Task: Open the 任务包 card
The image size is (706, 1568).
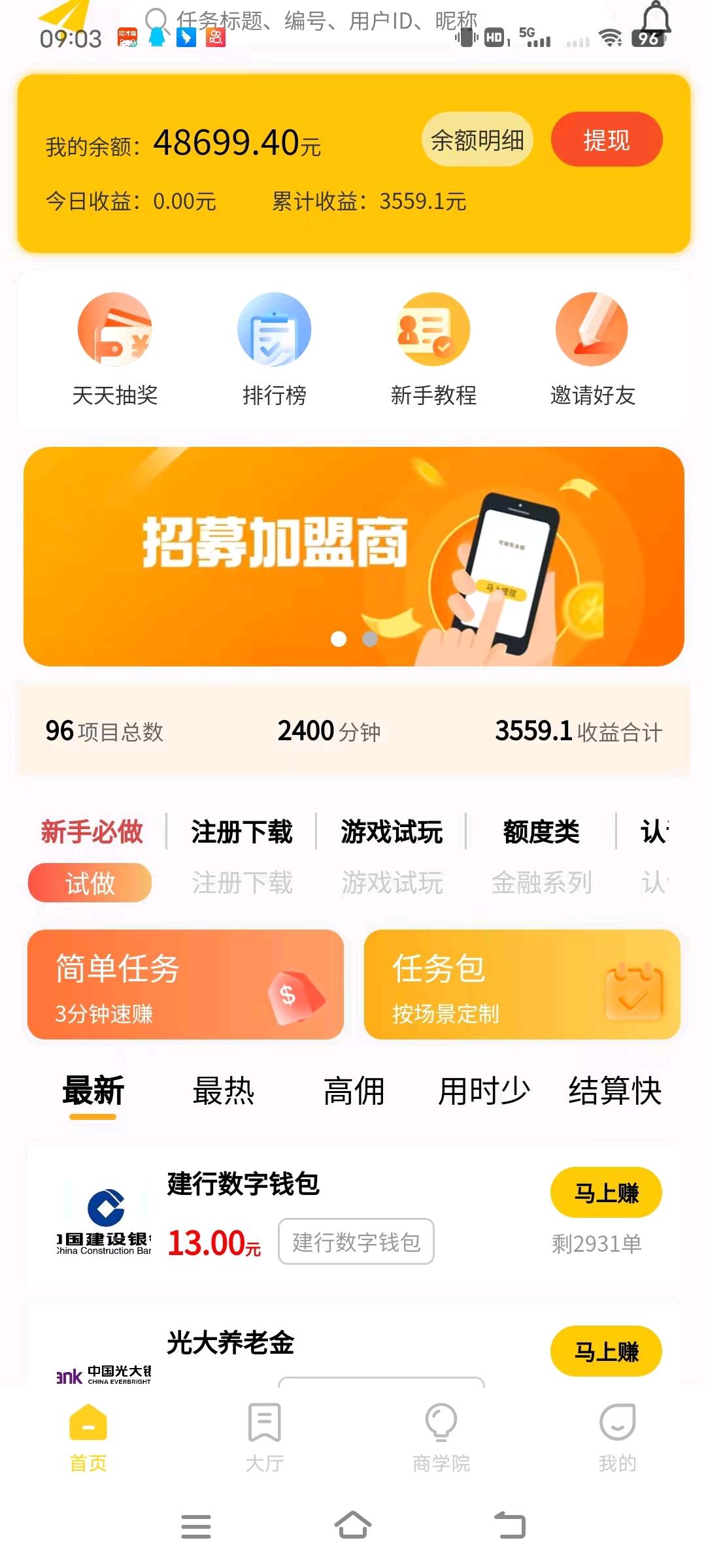Action: tap(522, 985)
